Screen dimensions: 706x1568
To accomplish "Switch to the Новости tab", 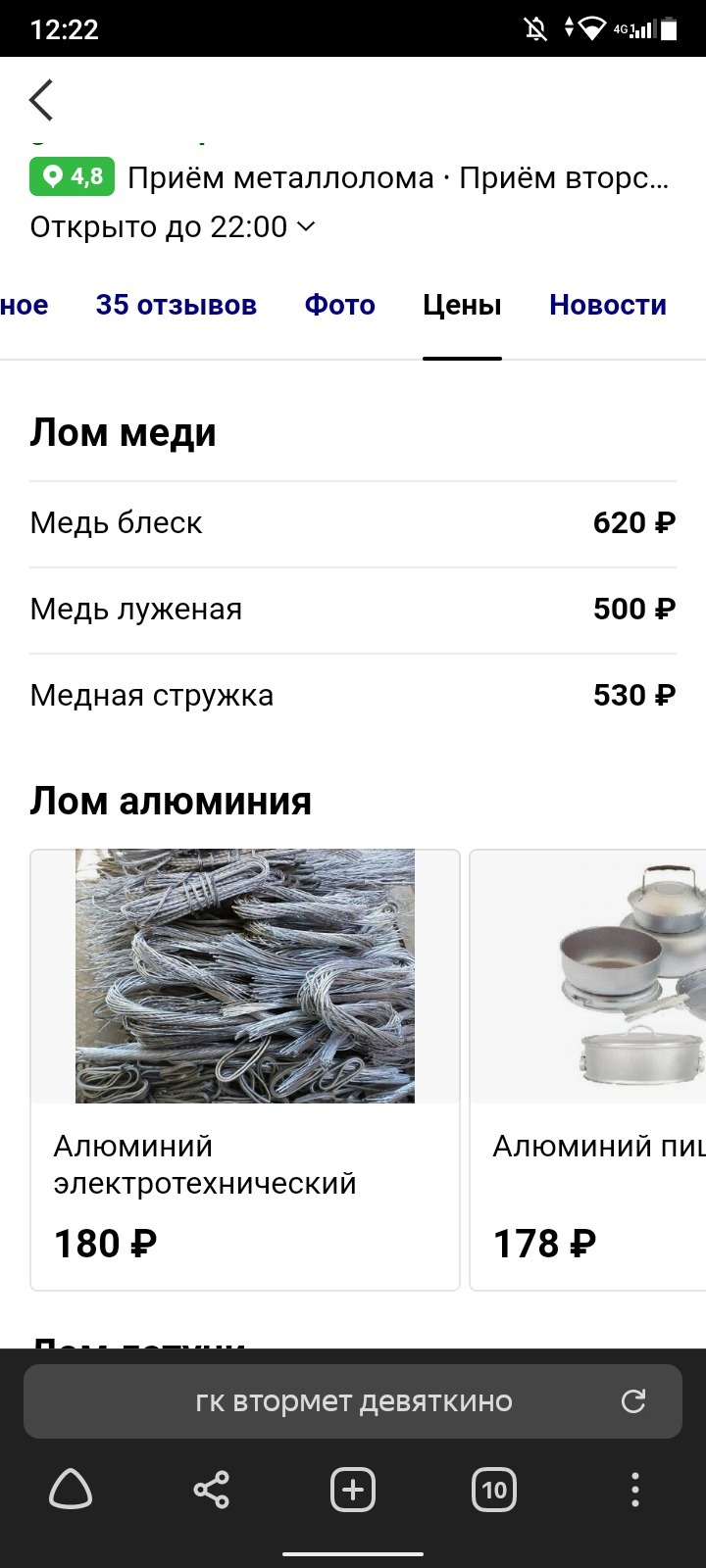I will (x=607, y=305).
